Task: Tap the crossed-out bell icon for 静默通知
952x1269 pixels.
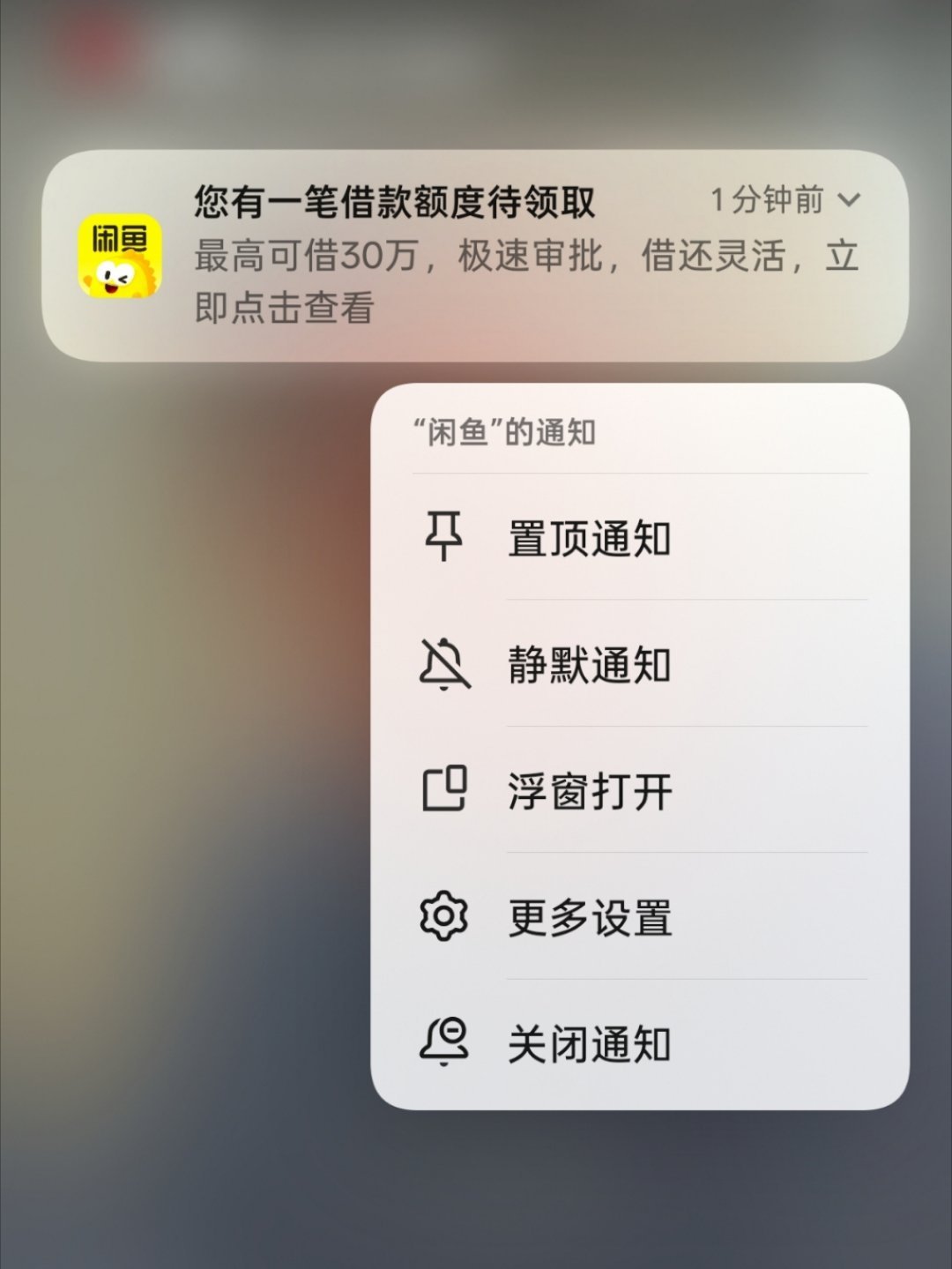Action: 443,664
